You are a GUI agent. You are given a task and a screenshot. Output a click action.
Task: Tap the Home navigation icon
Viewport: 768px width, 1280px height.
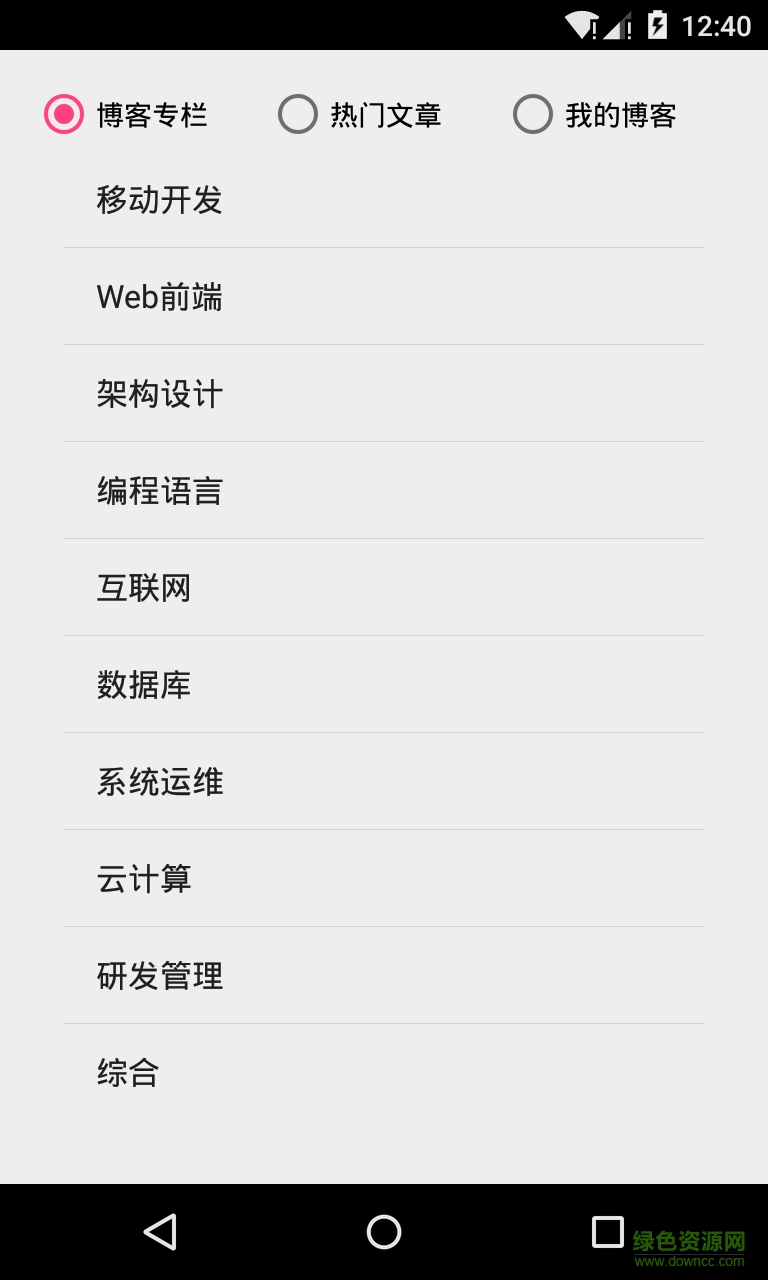(x=383, y=1233)
